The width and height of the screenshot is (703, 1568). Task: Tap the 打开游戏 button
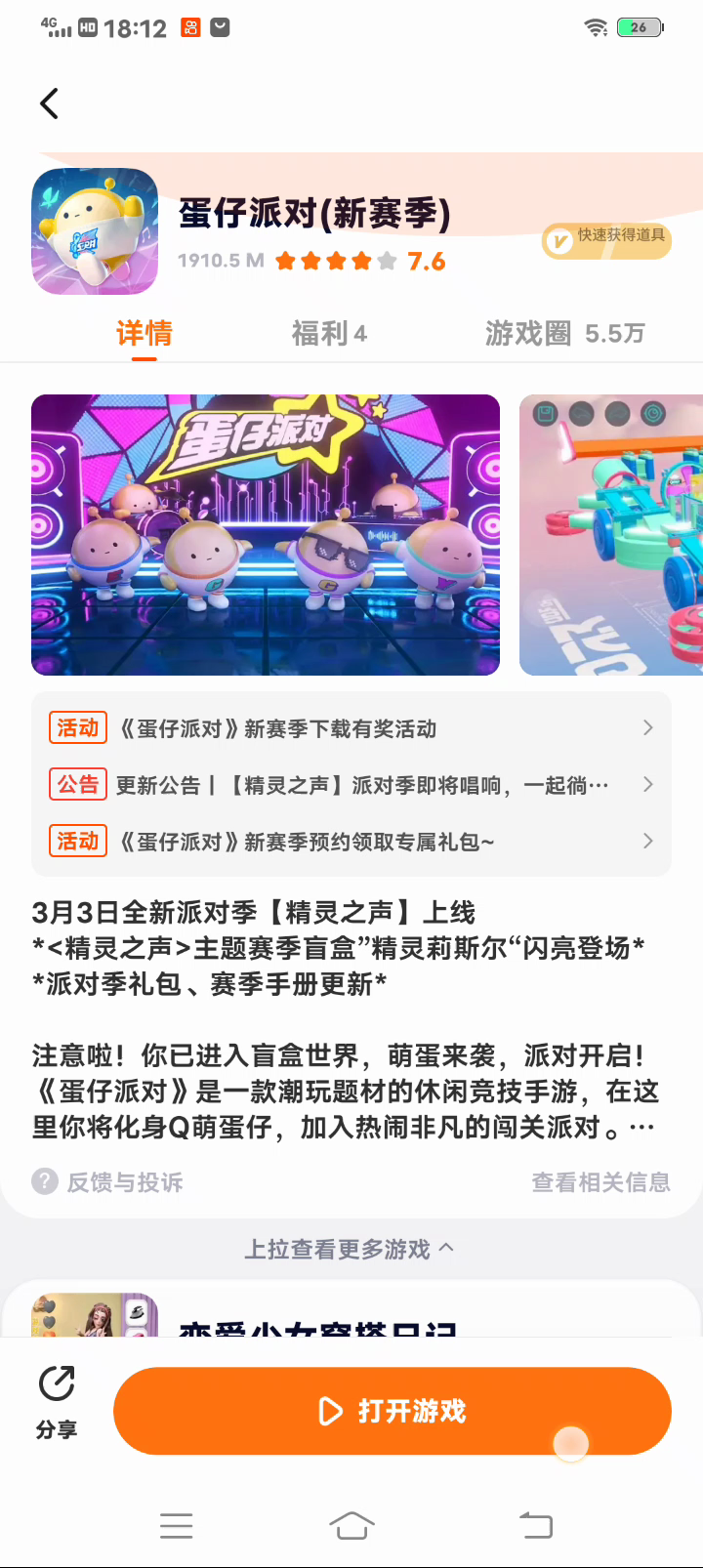tap(393, 1411)
